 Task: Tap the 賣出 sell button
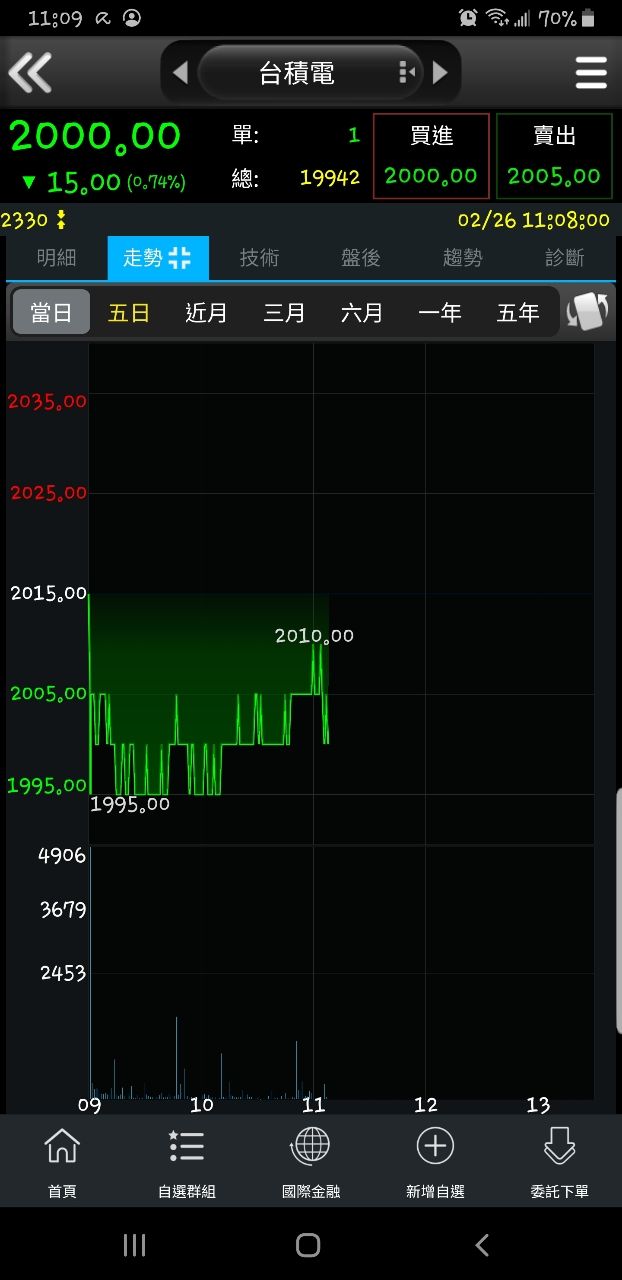(554, 156)
